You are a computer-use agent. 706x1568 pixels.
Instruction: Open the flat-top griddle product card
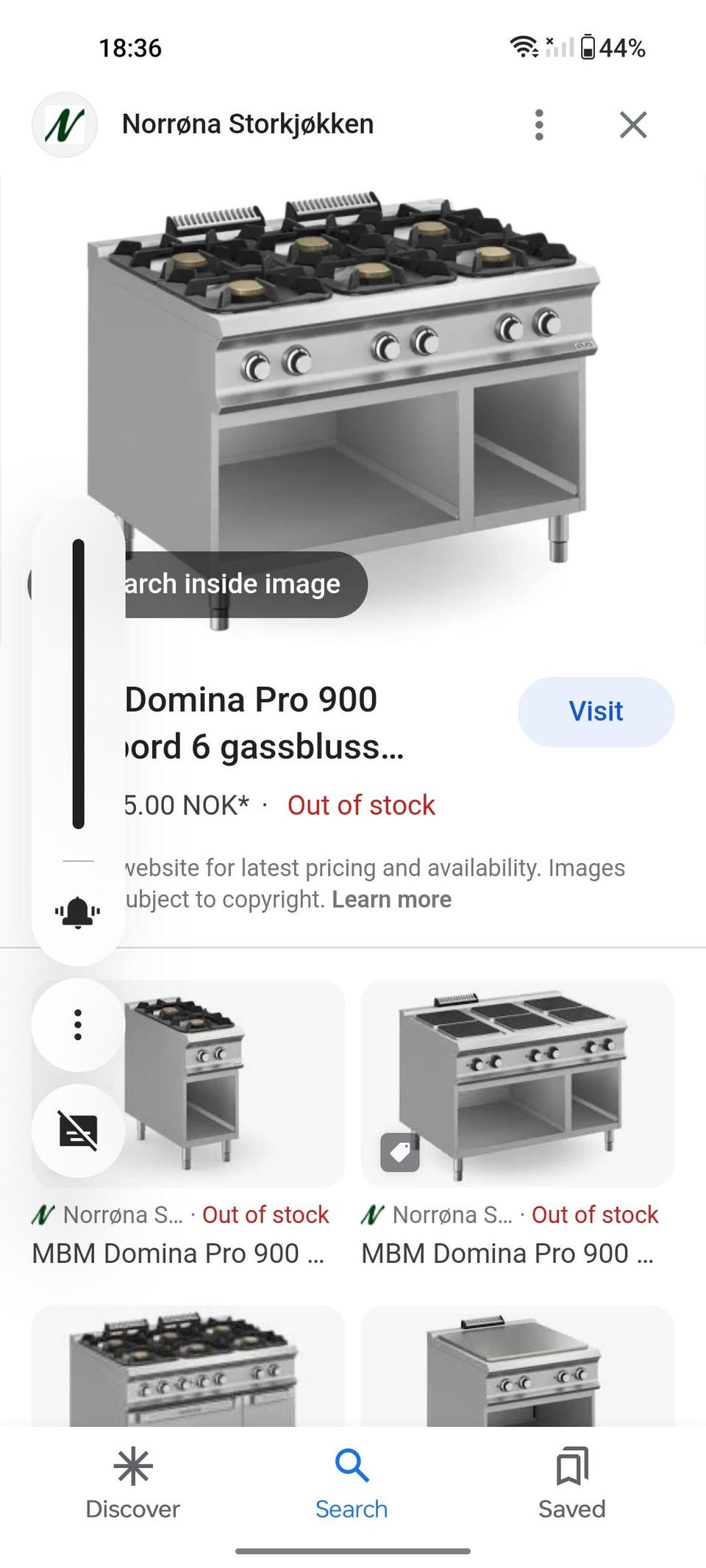click(x=517, y=1367)
